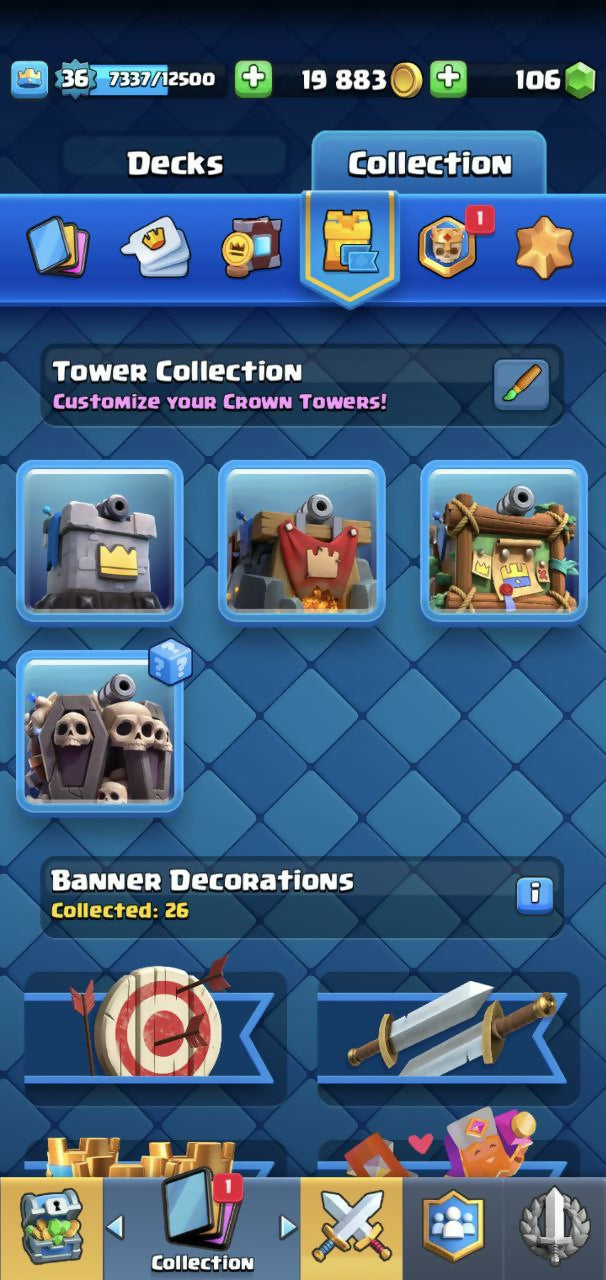The image size is (606, 1280).
Task: Open the Shop chest tab
Action: pos(50,1228)
